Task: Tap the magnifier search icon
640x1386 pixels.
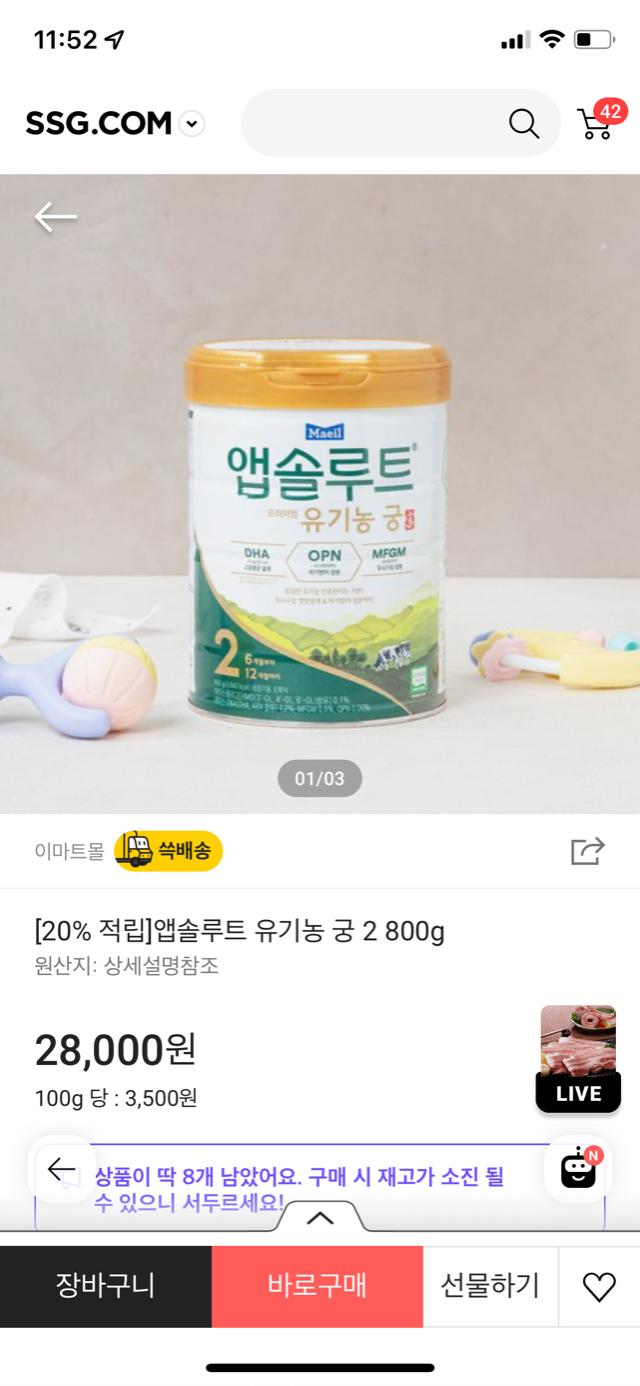Action: 523,123
